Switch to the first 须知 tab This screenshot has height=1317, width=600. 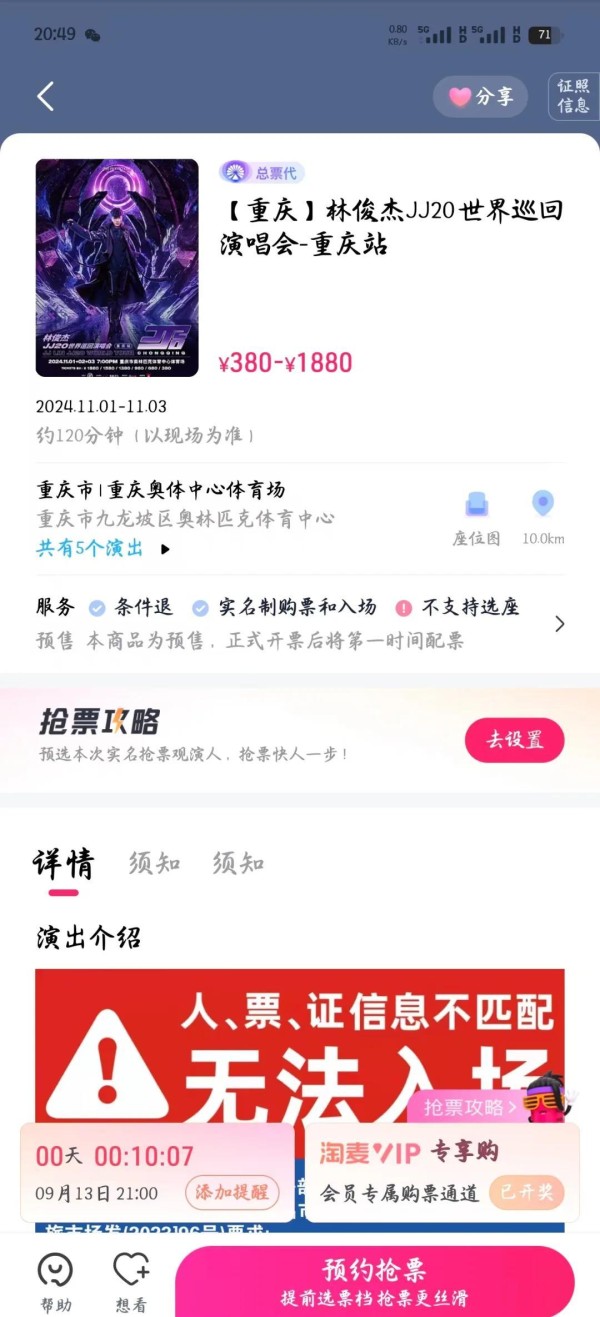(154, 863)
